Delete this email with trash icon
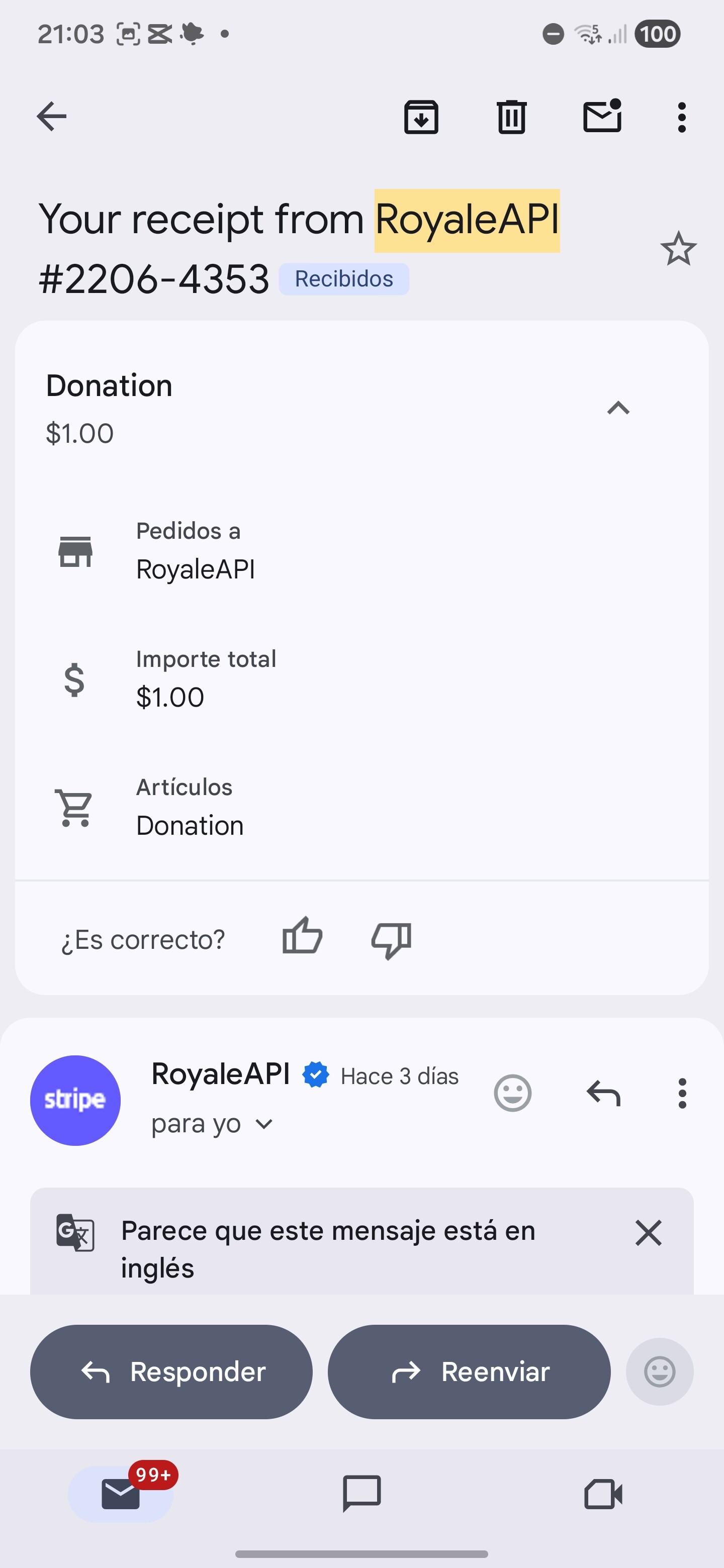Screen dimensions: 724x1568 pyautogui.click(x=511, y=116)
